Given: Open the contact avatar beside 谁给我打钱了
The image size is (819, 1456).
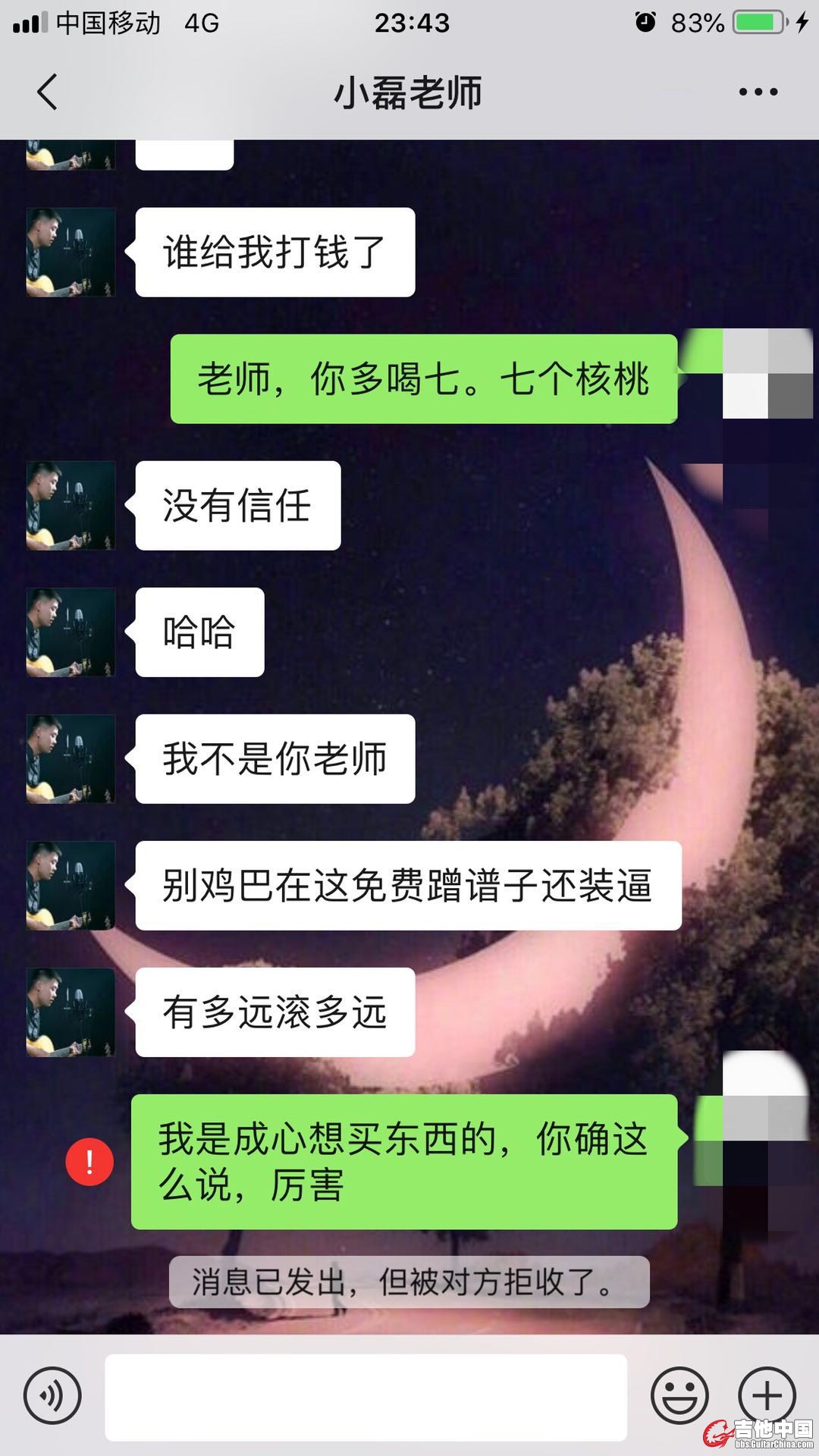Looking at the screenshot, I should [x=71, y=253].
